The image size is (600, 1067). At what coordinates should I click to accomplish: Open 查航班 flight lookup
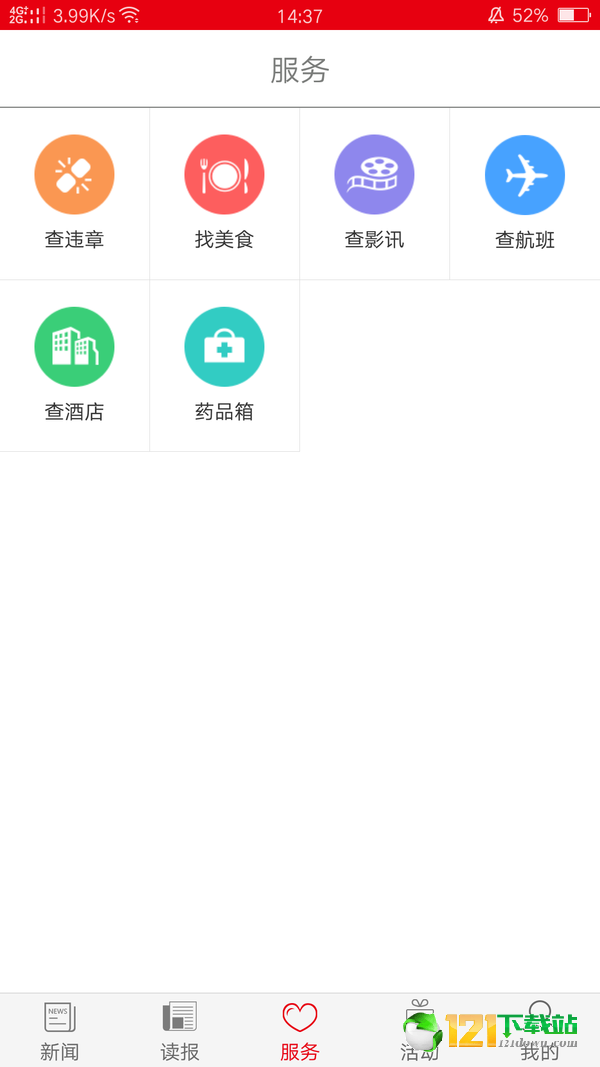tap(524, 193)
